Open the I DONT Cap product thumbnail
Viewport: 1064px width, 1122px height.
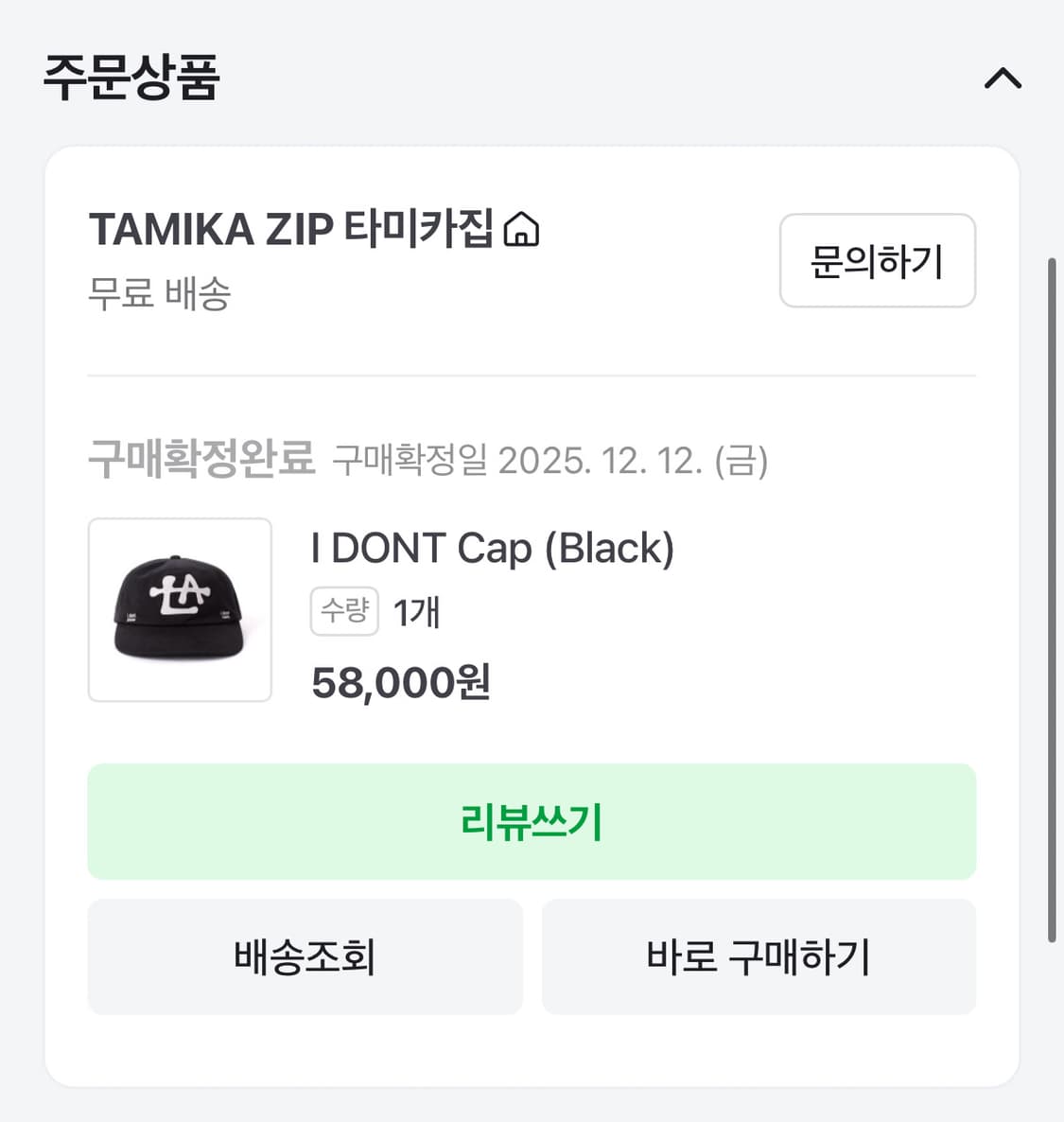coord(180,608)
